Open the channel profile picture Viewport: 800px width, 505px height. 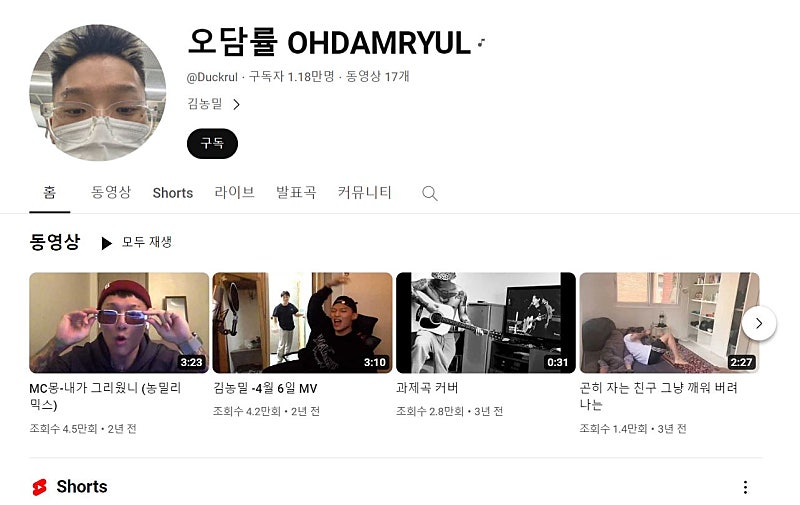point(97,93)
